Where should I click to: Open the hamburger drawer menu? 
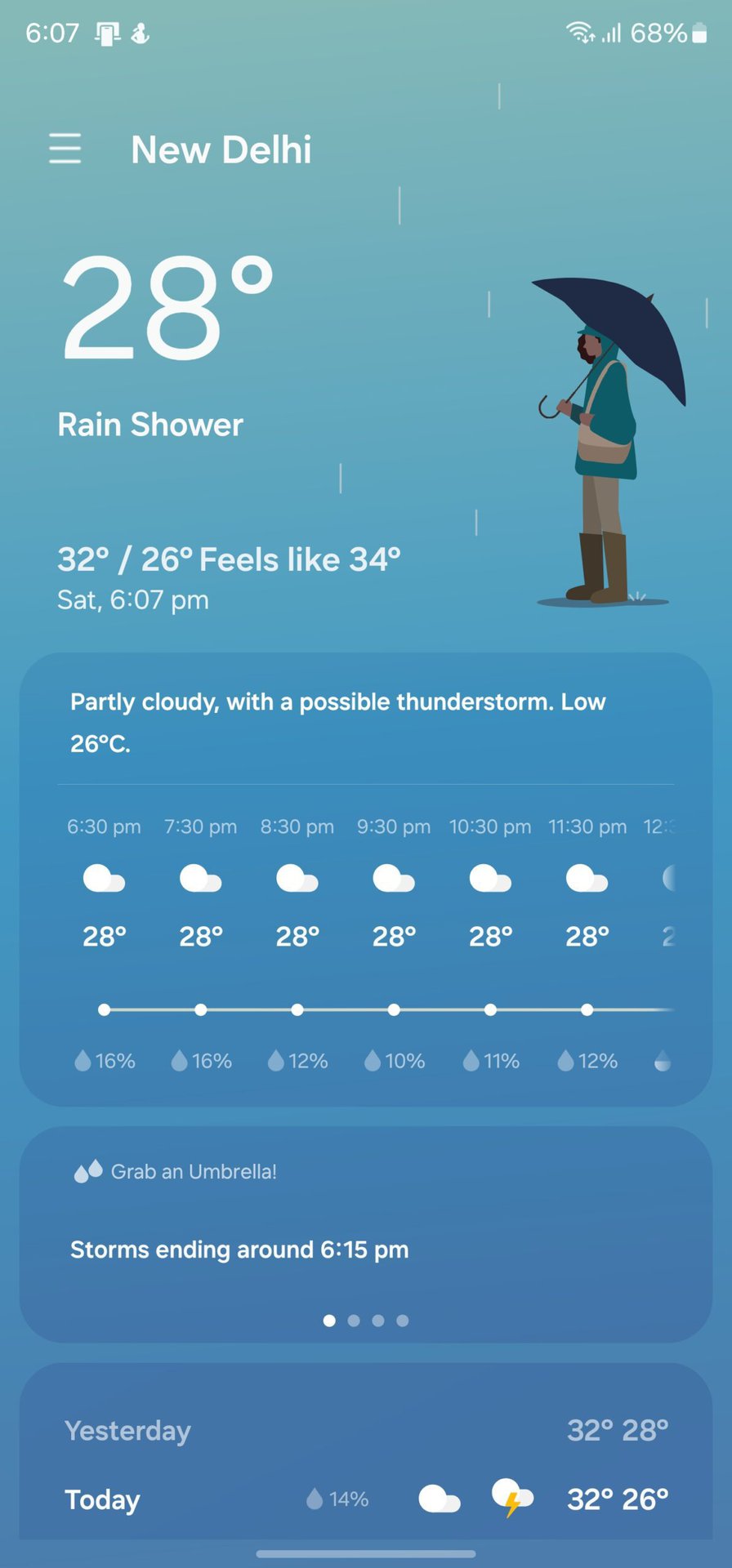pyautogui.click(x=65, y=149)
